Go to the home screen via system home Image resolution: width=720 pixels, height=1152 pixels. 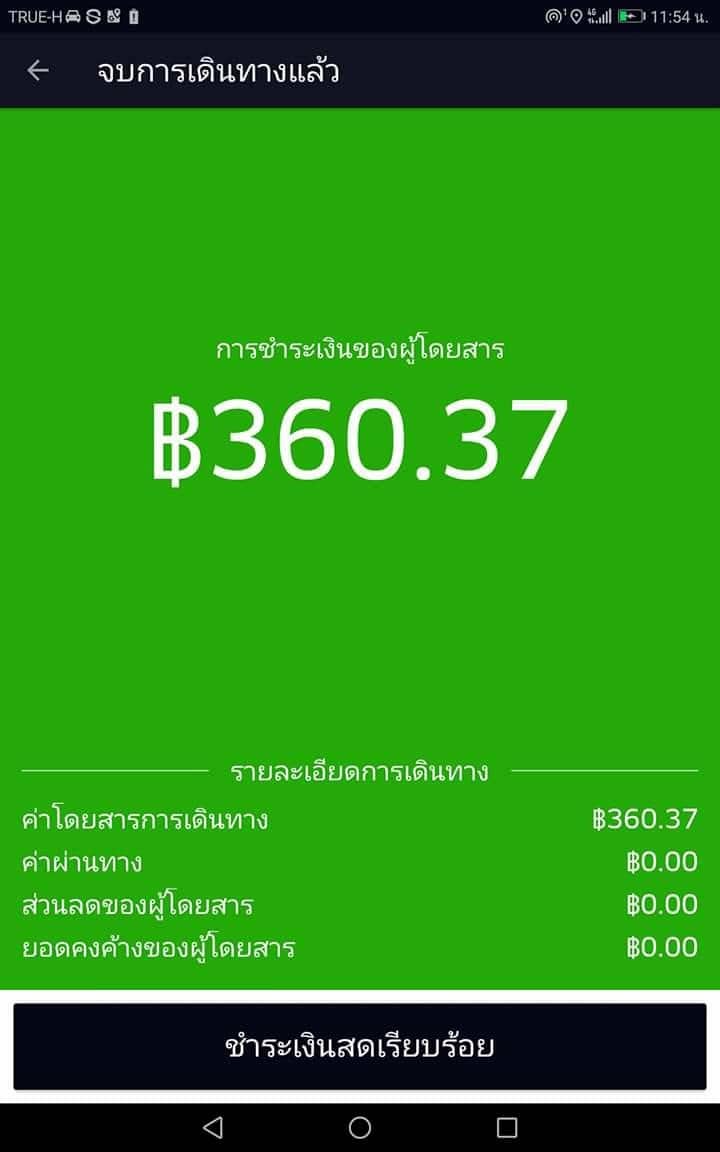click(x=360, y=1128)
